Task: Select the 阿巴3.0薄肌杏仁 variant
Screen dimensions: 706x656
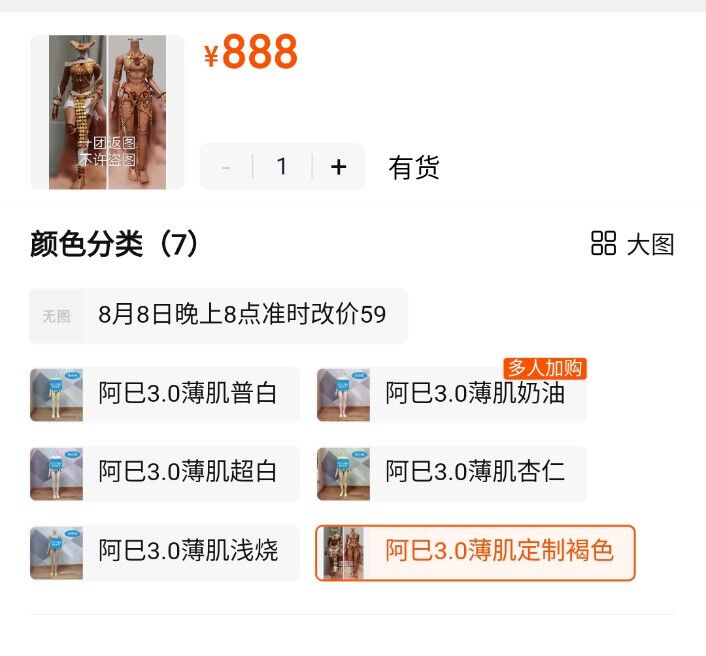Action: click(452, 473)
